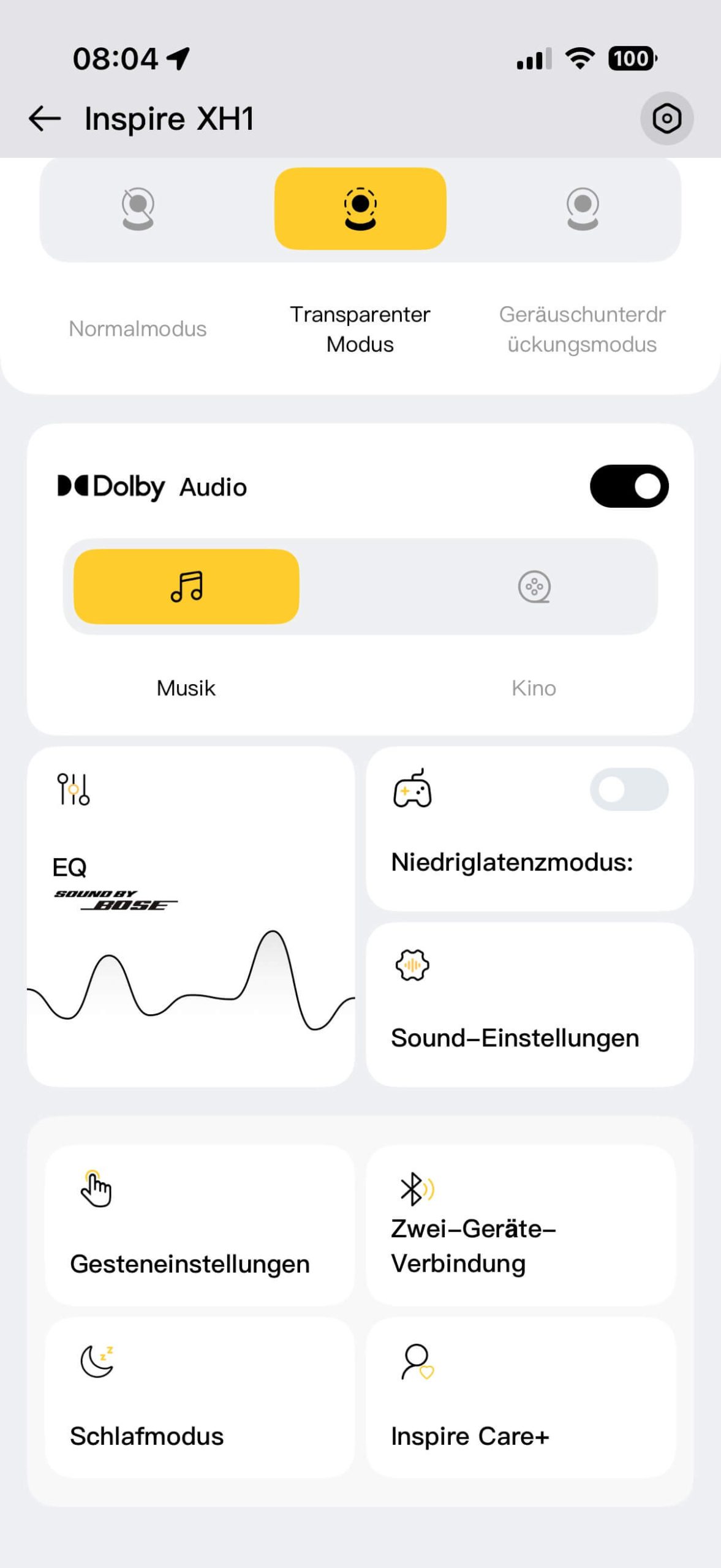This screenshot has height=1568, width=721.
Task: Open Sound-Einstellungen
Action: click(529, 1005)
